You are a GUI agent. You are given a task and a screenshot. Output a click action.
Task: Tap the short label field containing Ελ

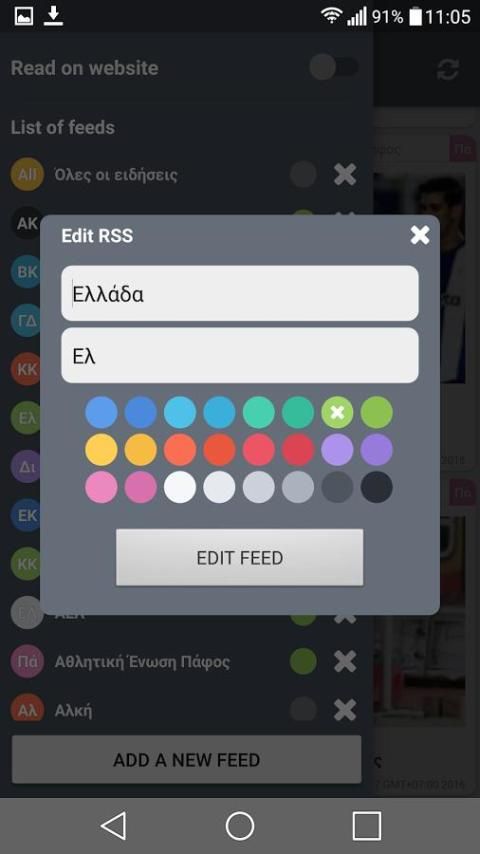tap(240, 355)
